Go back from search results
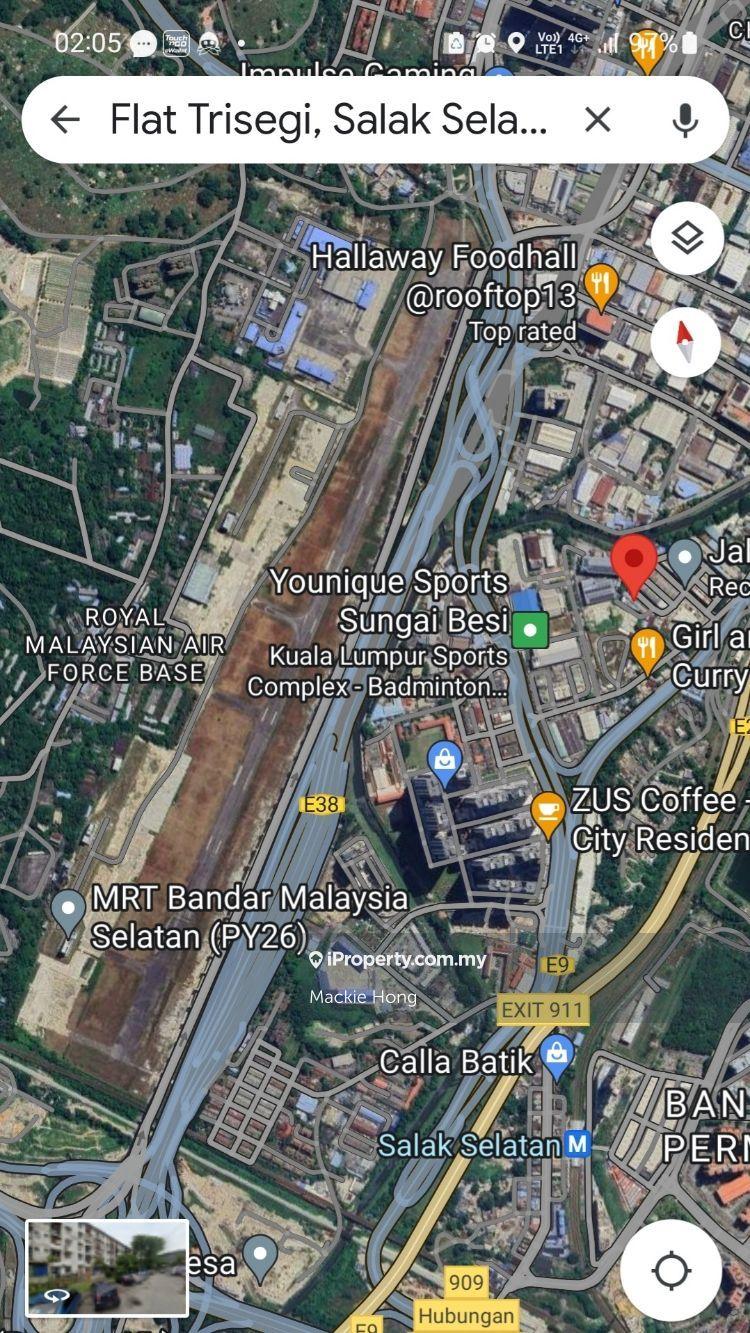 (x=65, y=120)
